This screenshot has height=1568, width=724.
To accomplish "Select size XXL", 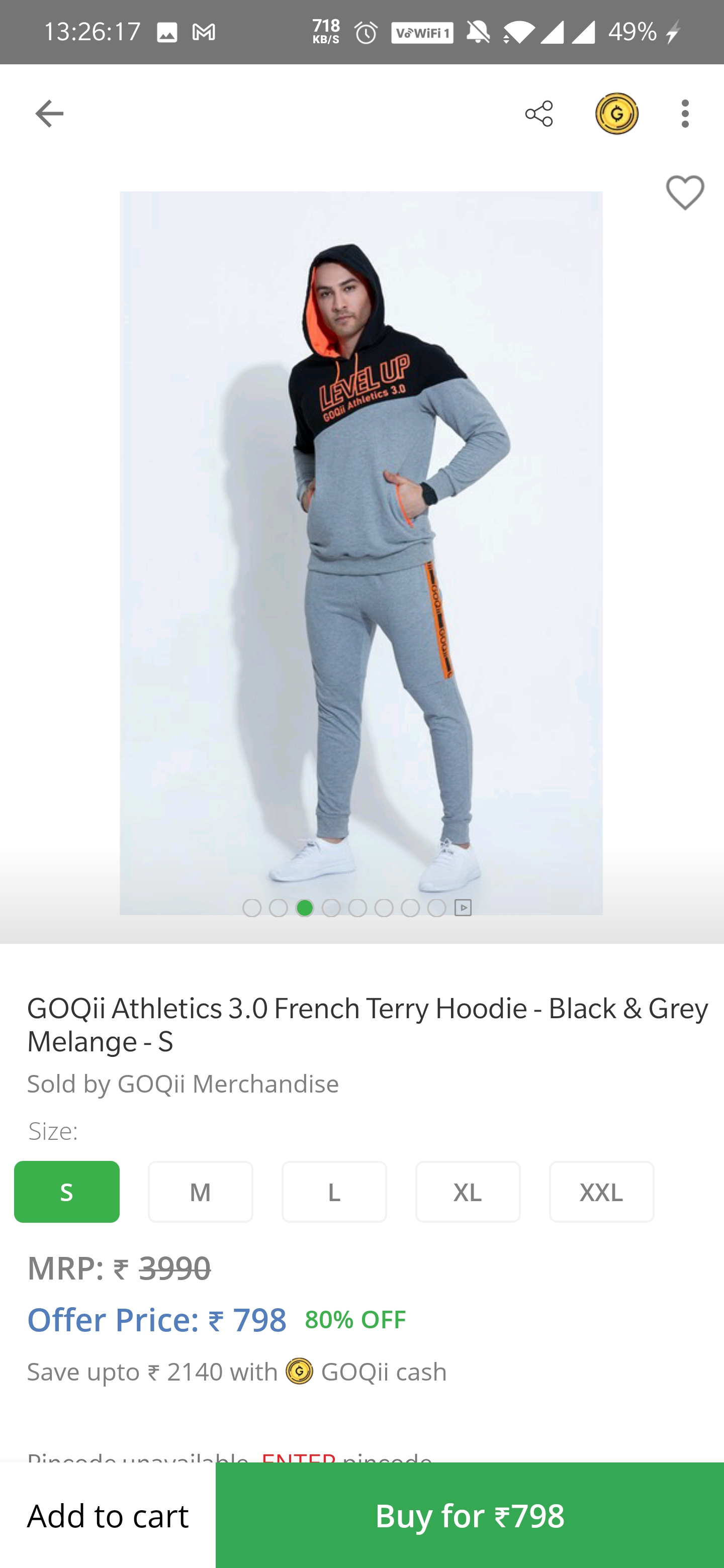I will pos(601,1191).
